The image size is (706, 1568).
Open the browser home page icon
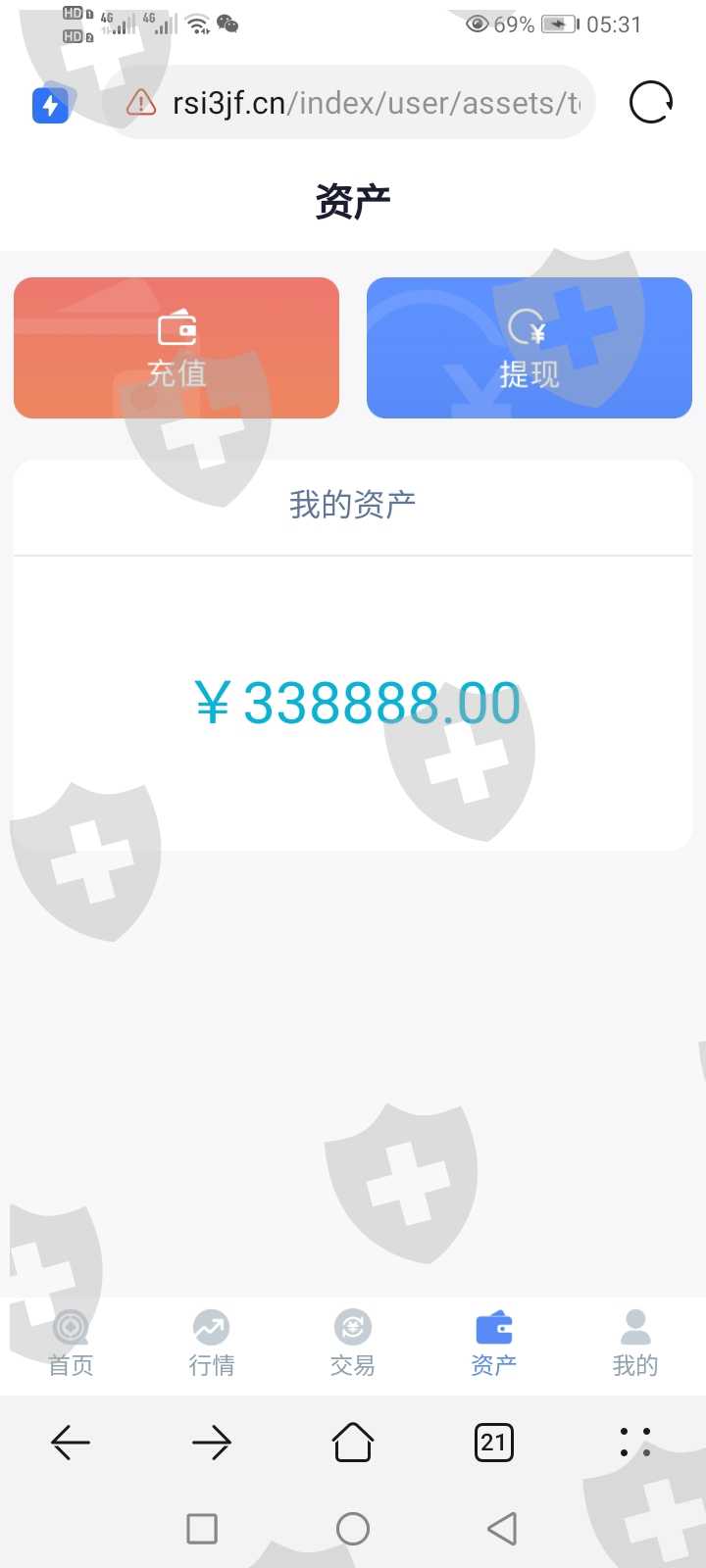point(353,1442)
